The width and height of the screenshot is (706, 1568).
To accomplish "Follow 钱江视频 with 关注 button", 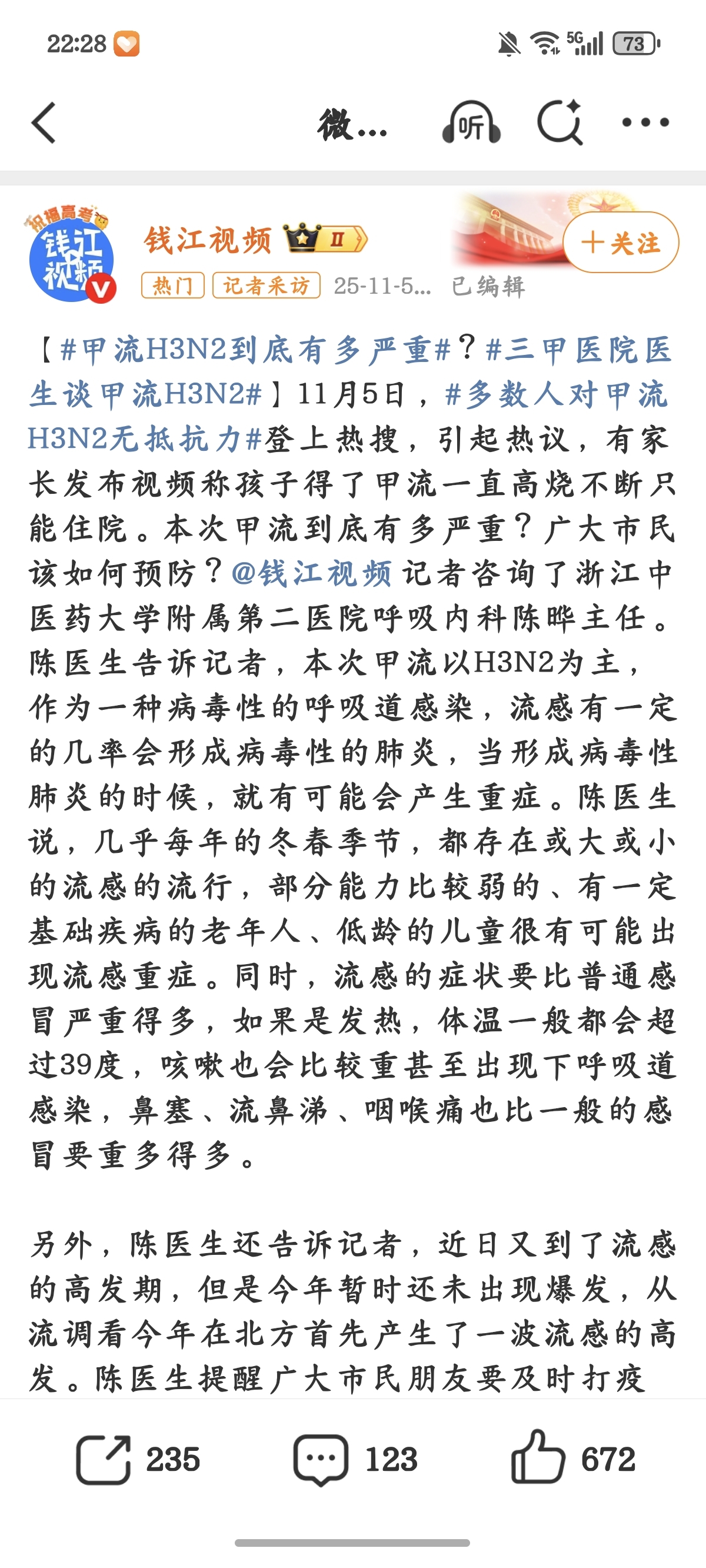I will point(620,243).
